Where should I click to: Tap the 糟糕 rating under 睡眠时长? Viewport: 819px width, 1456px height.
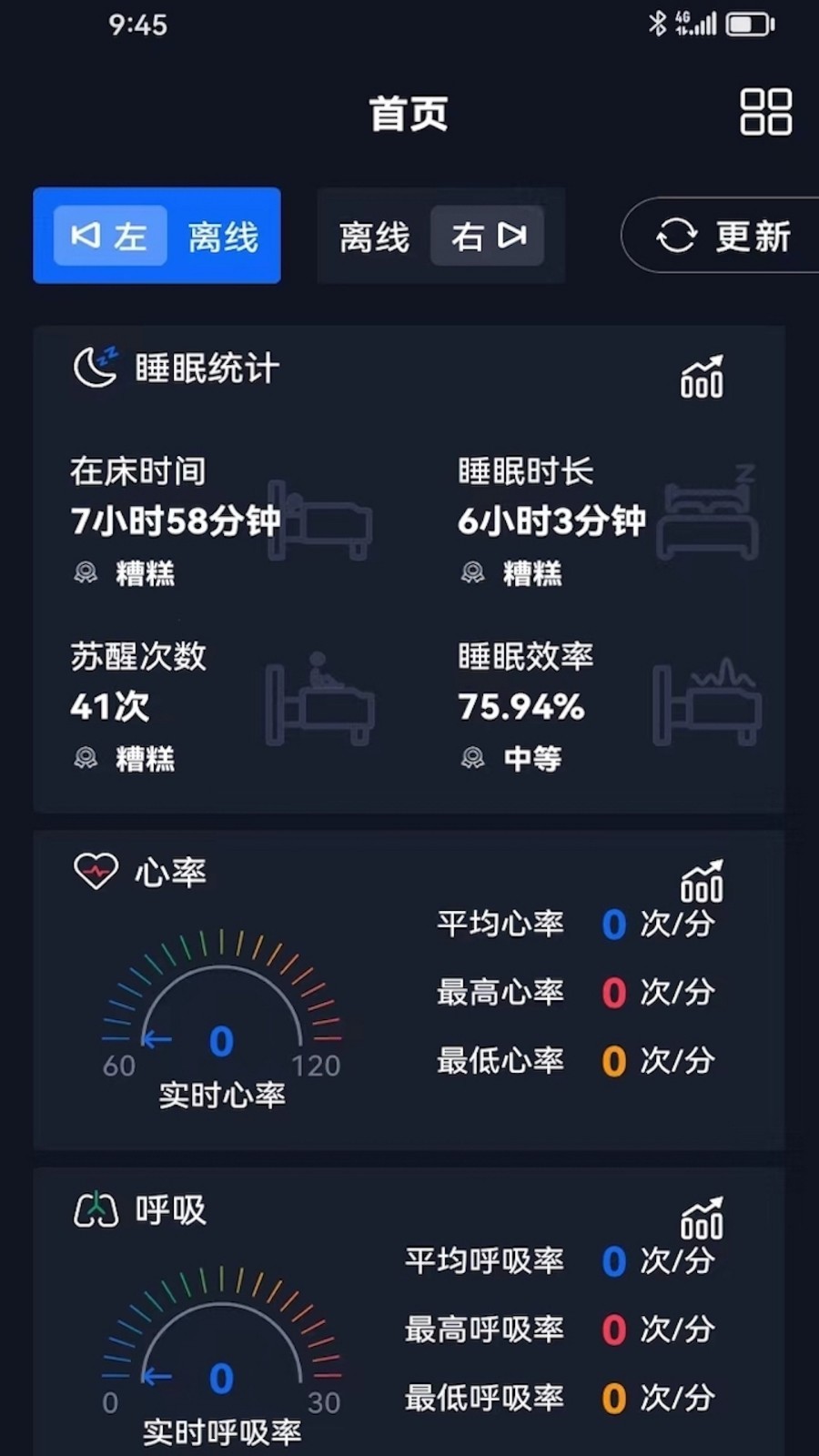[x=532, y=573]
